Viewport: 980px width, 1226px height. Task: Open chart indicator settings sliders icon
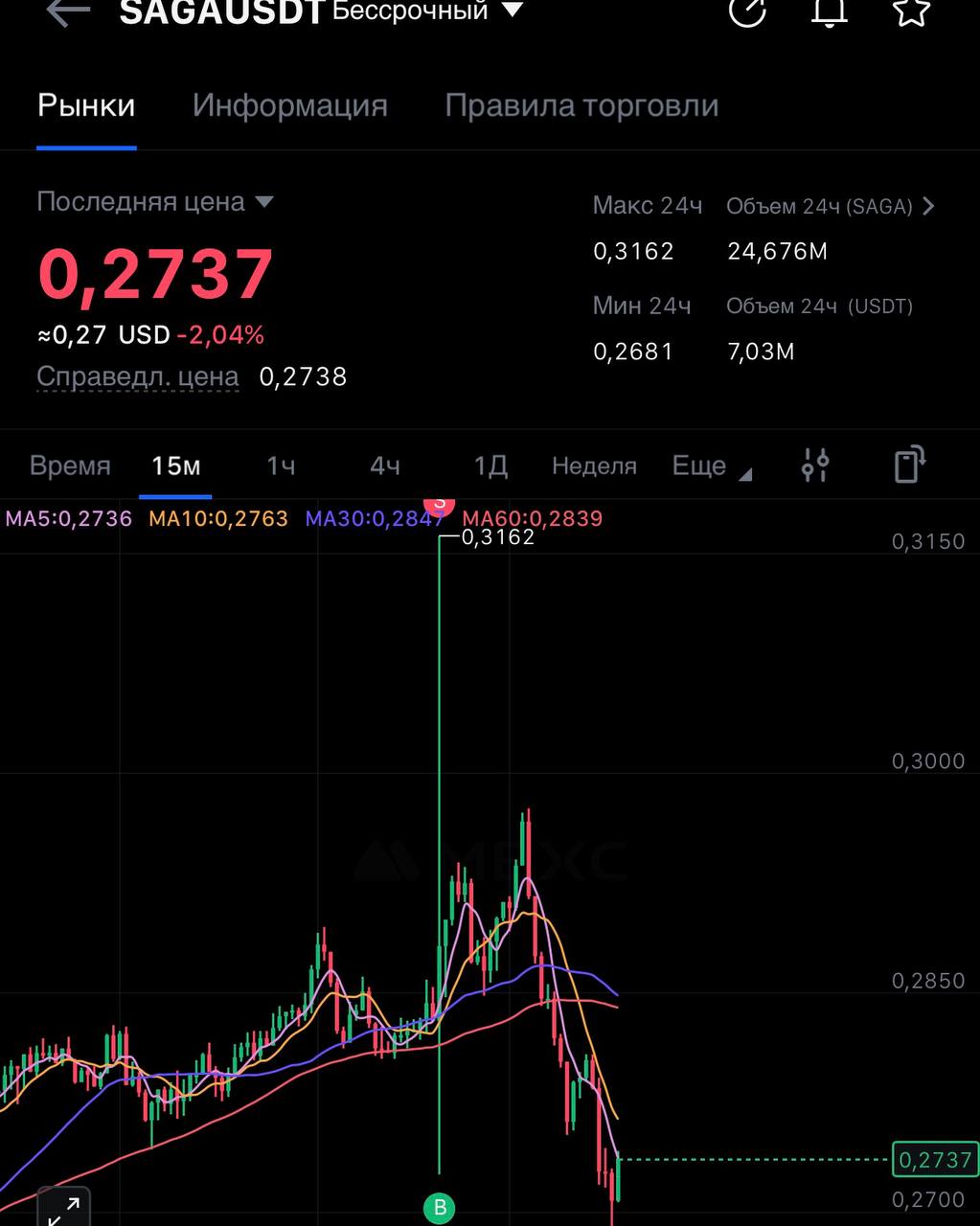click(815, 465)
